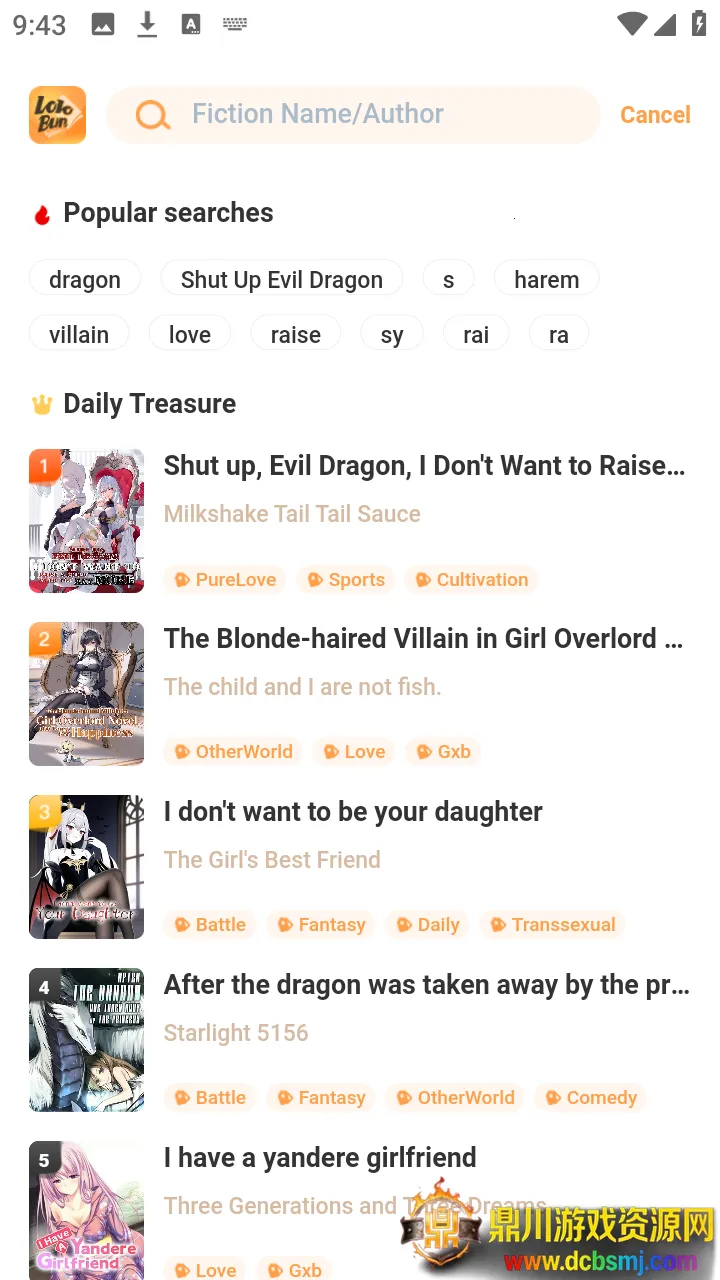Cancel the search
Image resolution: width=720 pixels, height=1280 pixels.
pos(655,115)
